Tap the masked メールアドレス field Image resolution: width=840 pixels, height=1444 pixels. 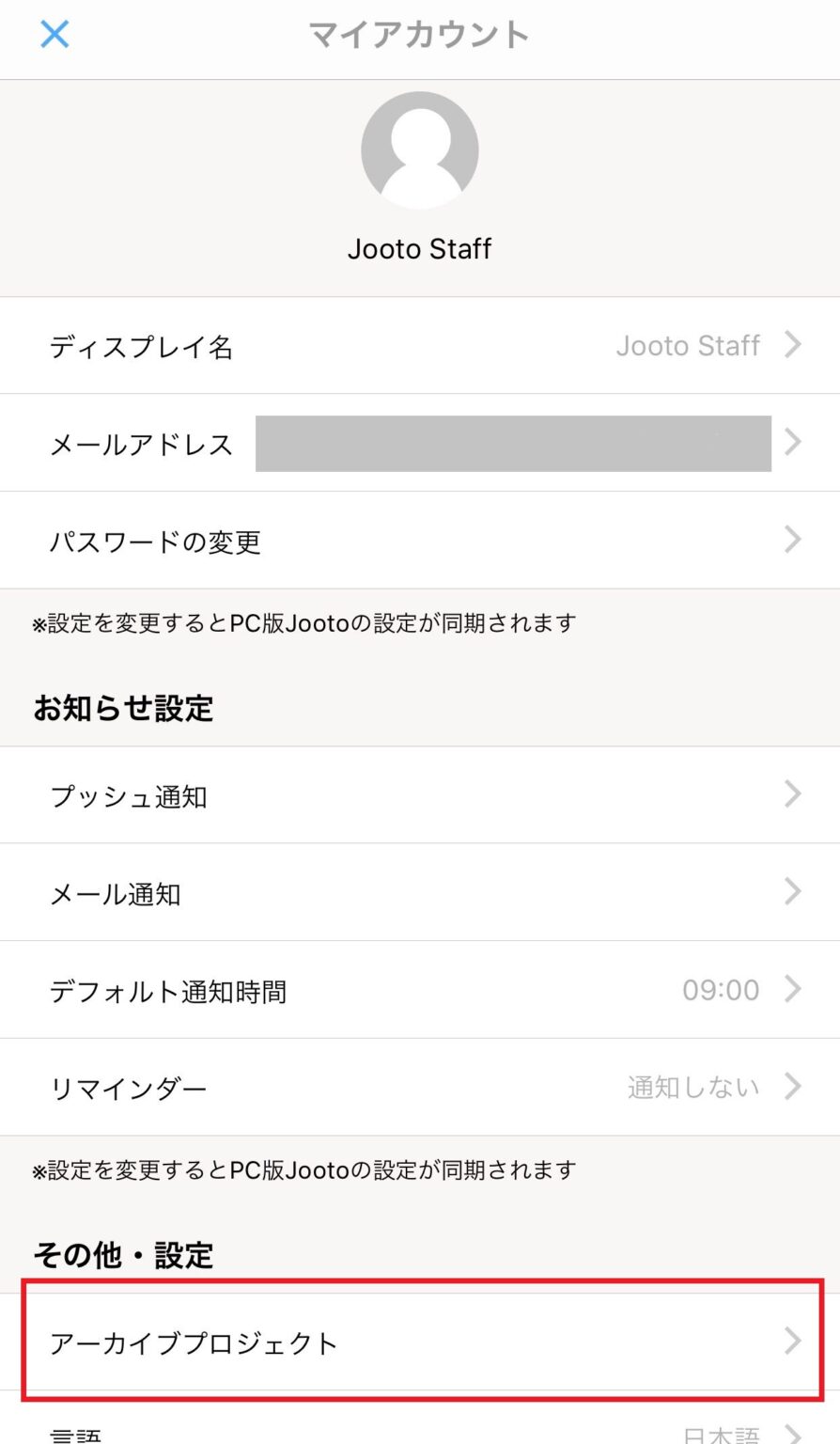coord(512,443)
